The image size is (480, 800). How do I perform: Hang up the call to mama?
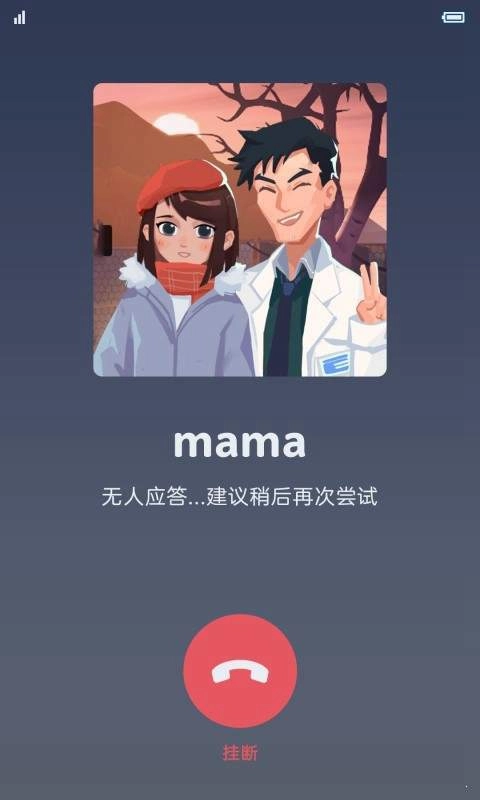pos(240,671)
